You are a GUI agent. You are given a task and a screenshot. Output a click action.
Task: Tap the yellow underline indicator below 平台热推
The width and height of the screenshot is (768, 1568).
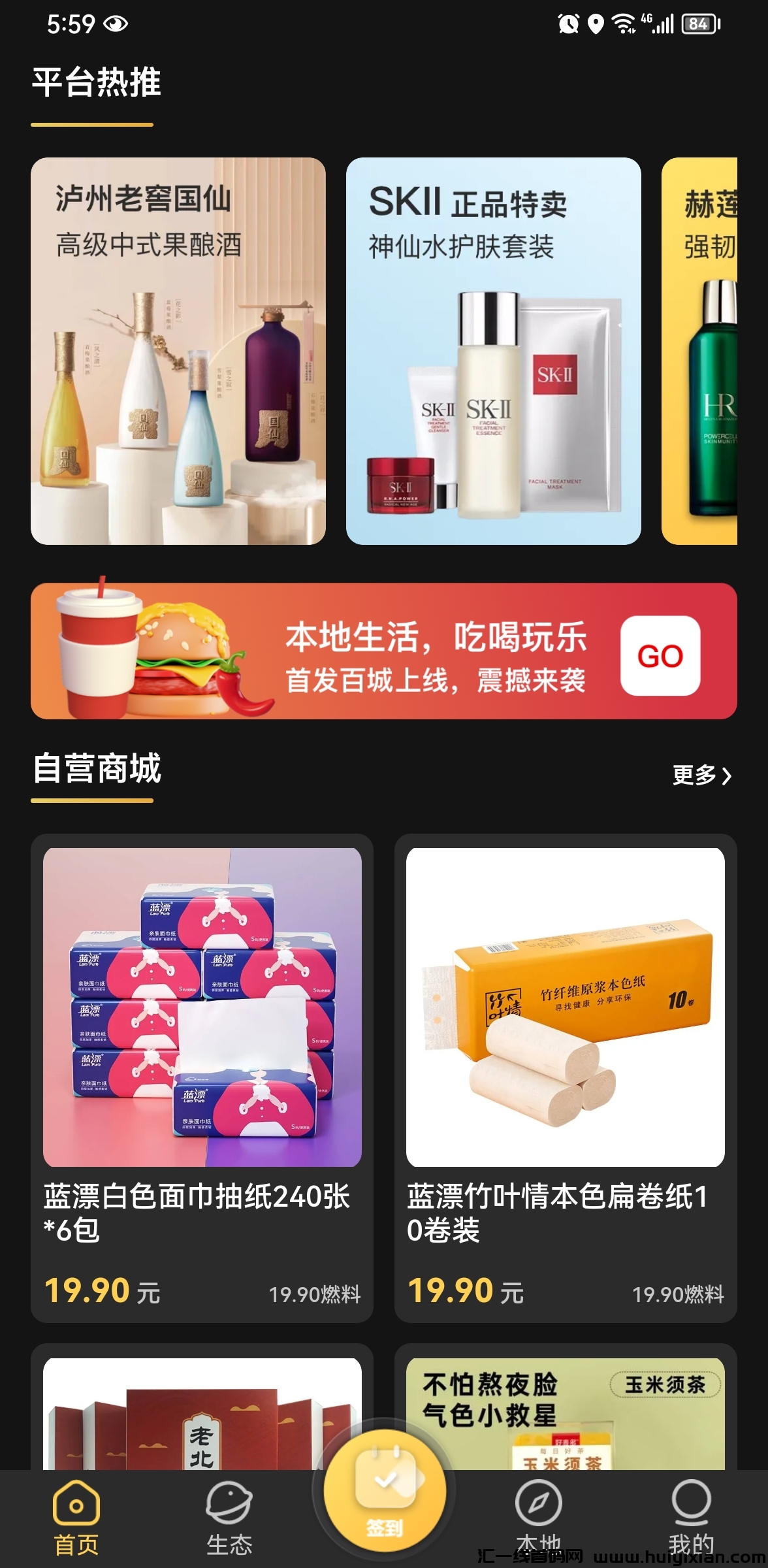[93, 124]
